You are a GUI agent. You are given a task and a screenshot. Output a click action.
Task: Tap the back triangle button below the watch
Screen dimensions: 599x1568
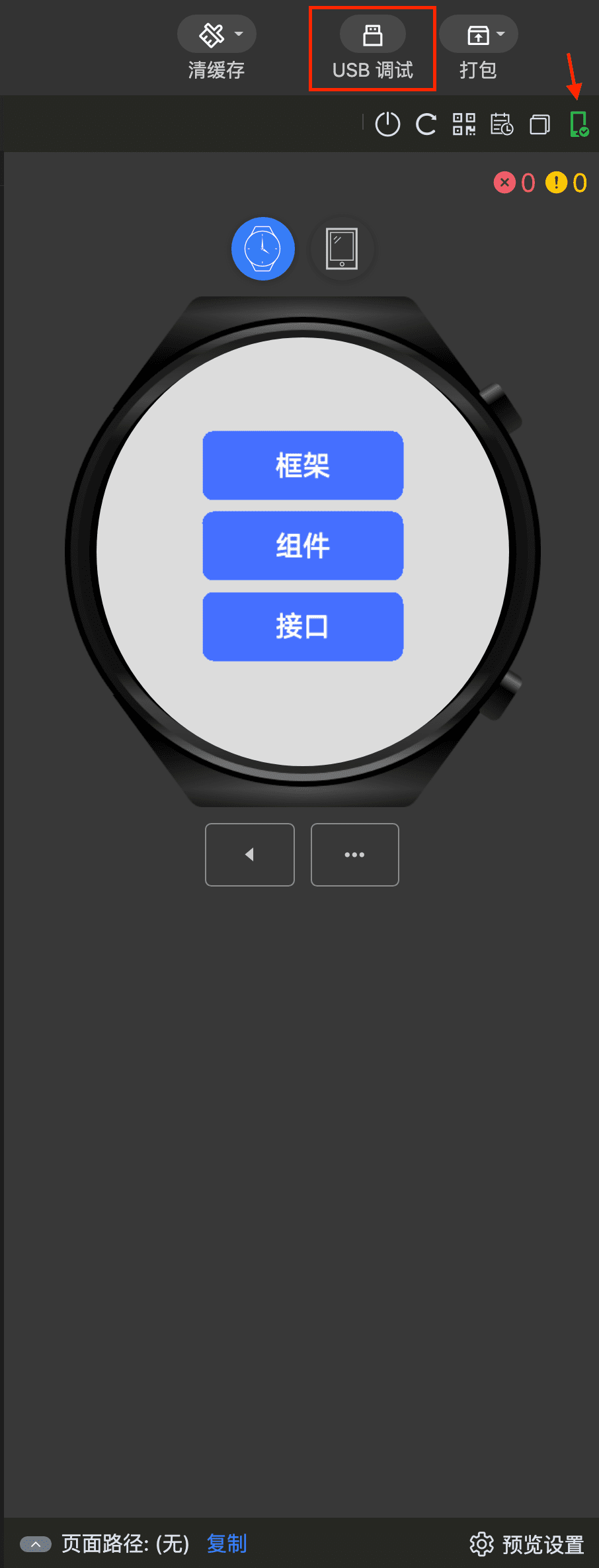pos(250,854)
